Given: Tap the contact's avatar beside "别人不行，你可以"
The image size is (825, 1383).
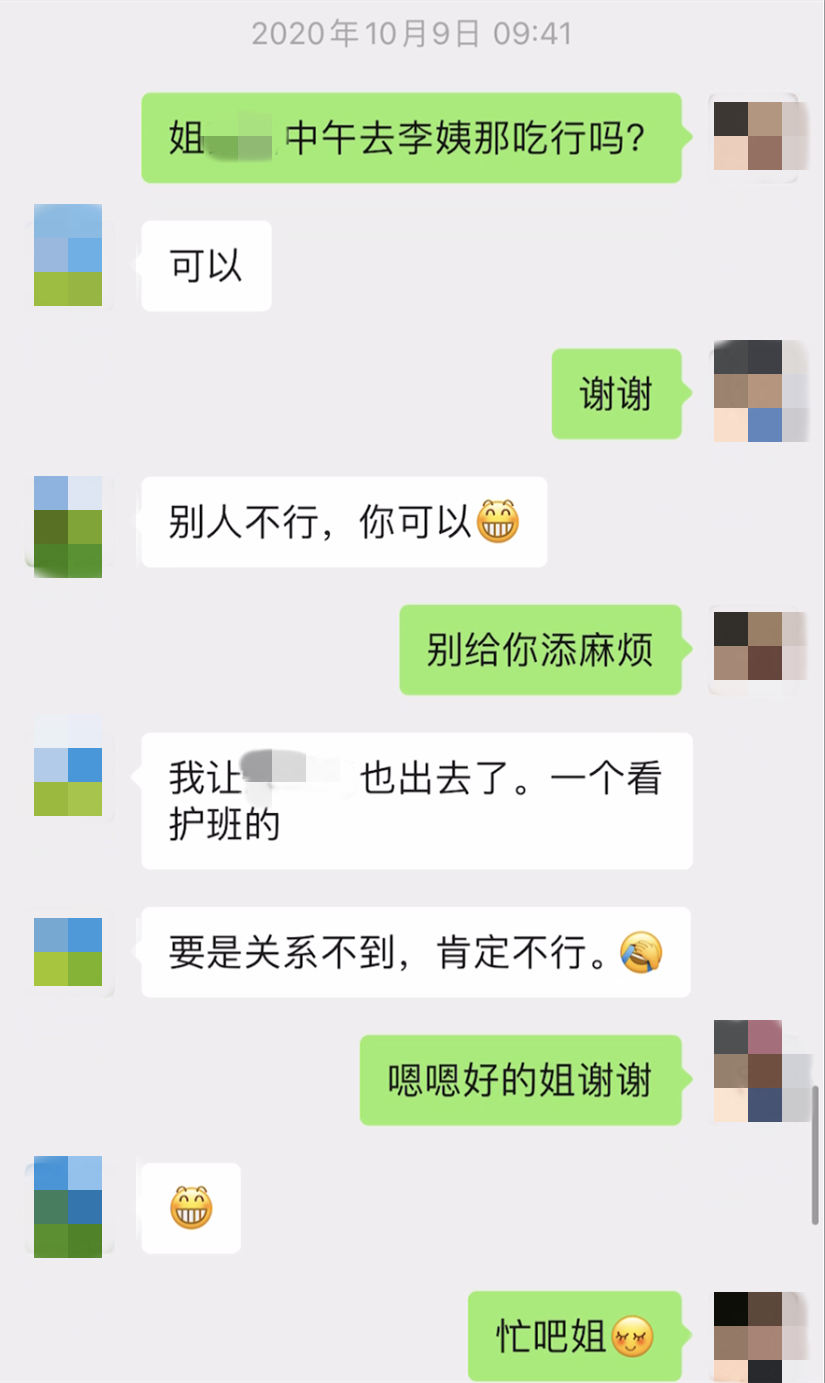Looking at the screenshot, I should (68, 525).
